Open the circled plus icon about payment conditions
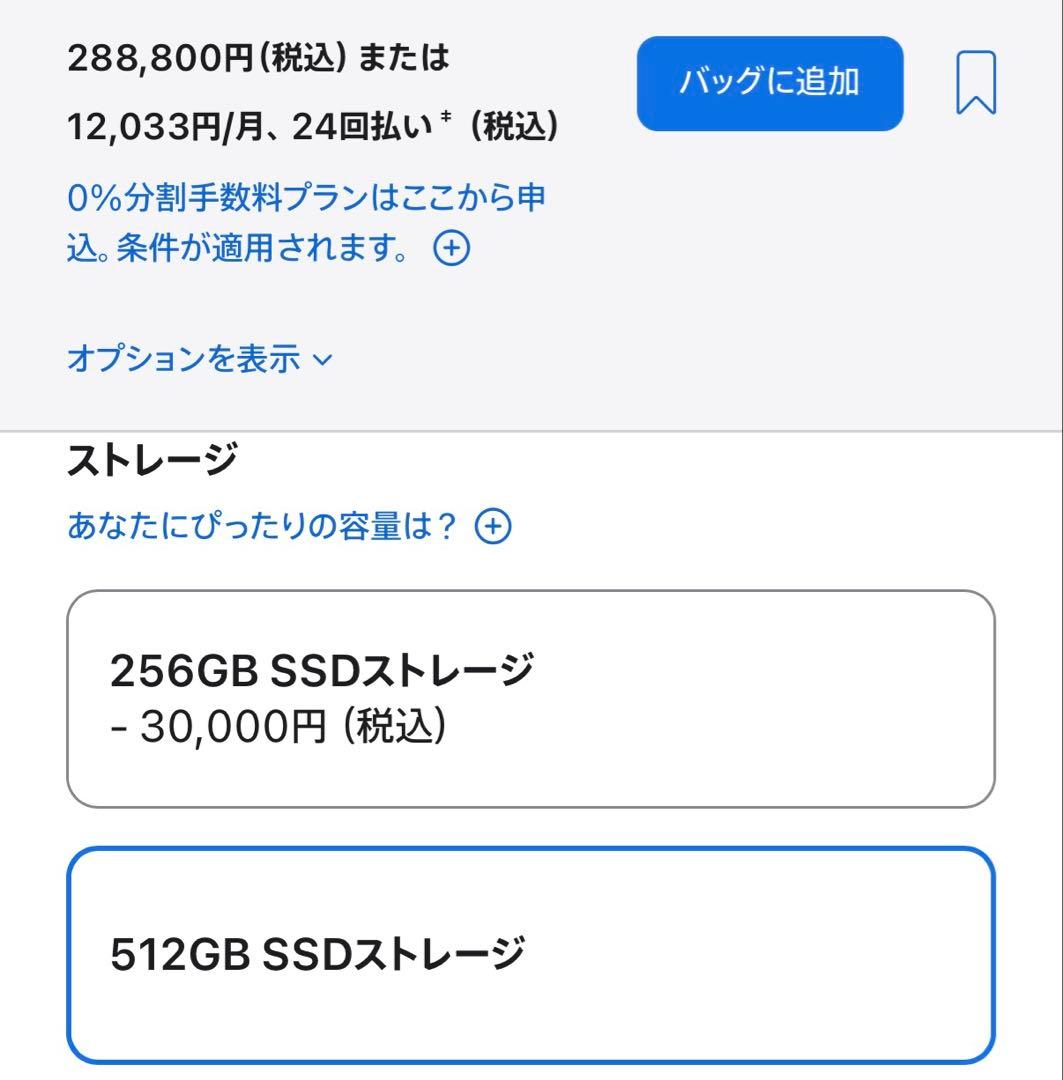Screen dimensions: 1063x1080 (x=453, y=249)
